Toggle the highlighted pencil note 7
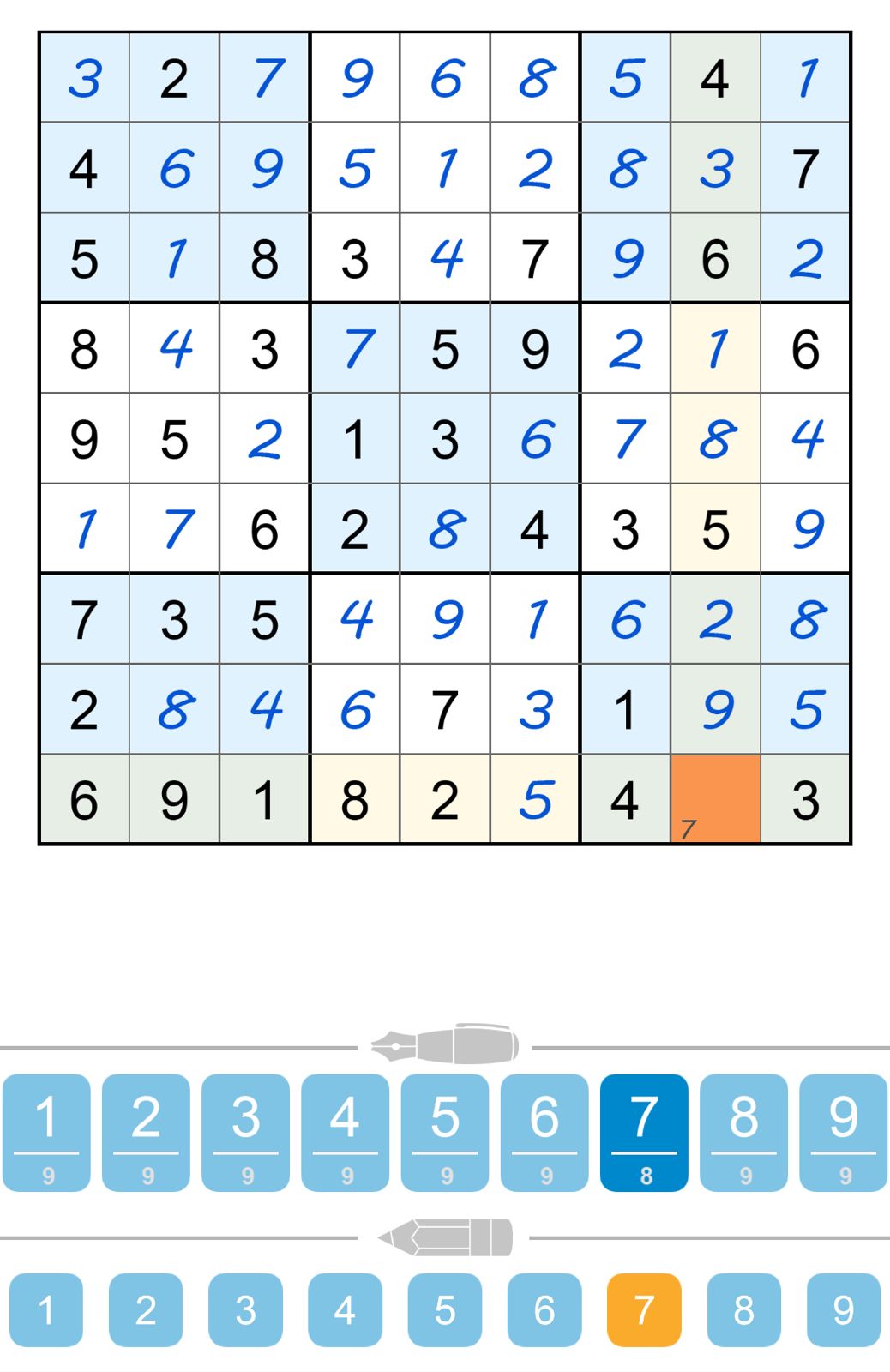 coord(644,1309)
